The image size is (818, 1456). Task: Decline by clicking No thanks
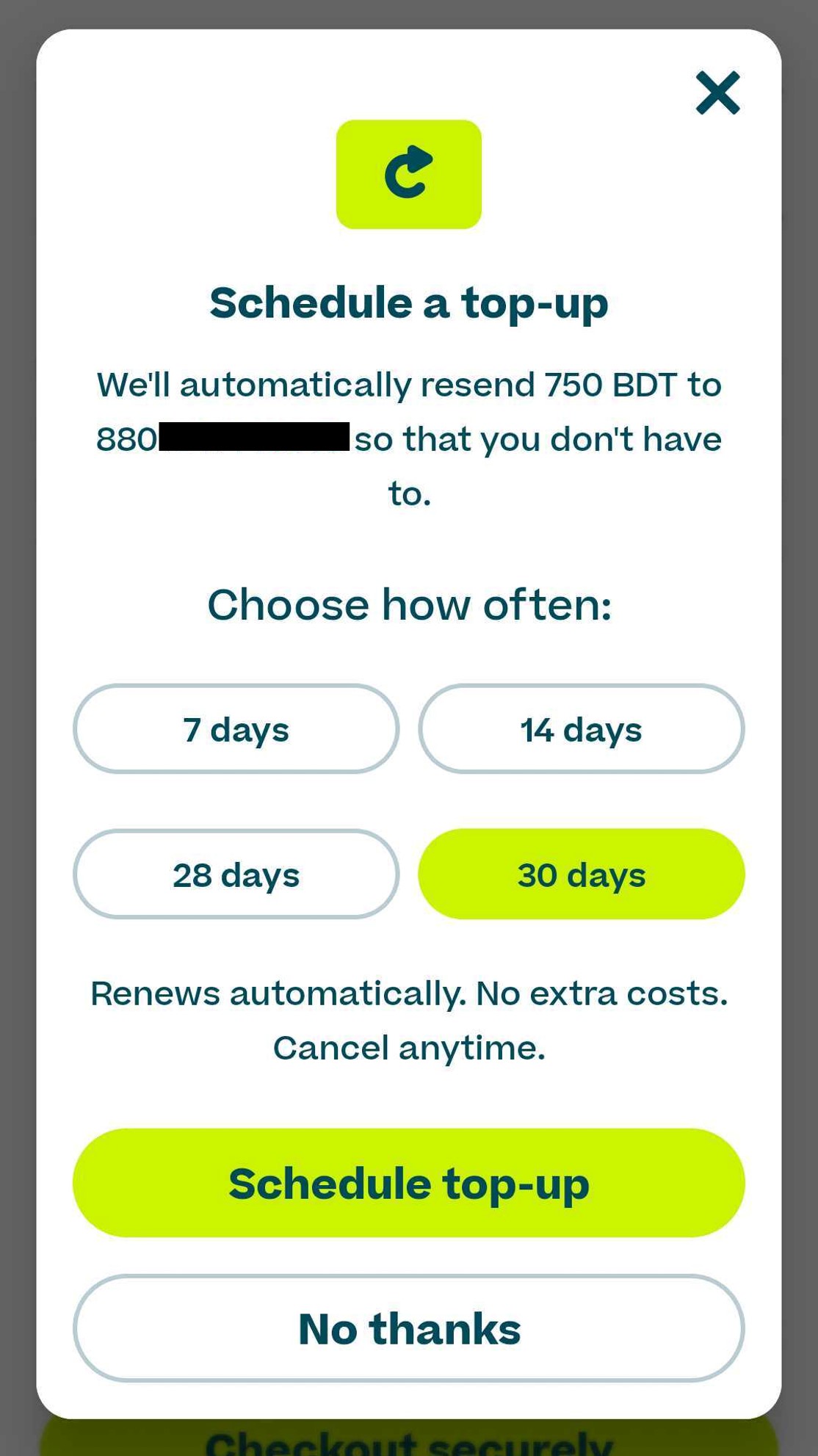(x=408, y=1328)
